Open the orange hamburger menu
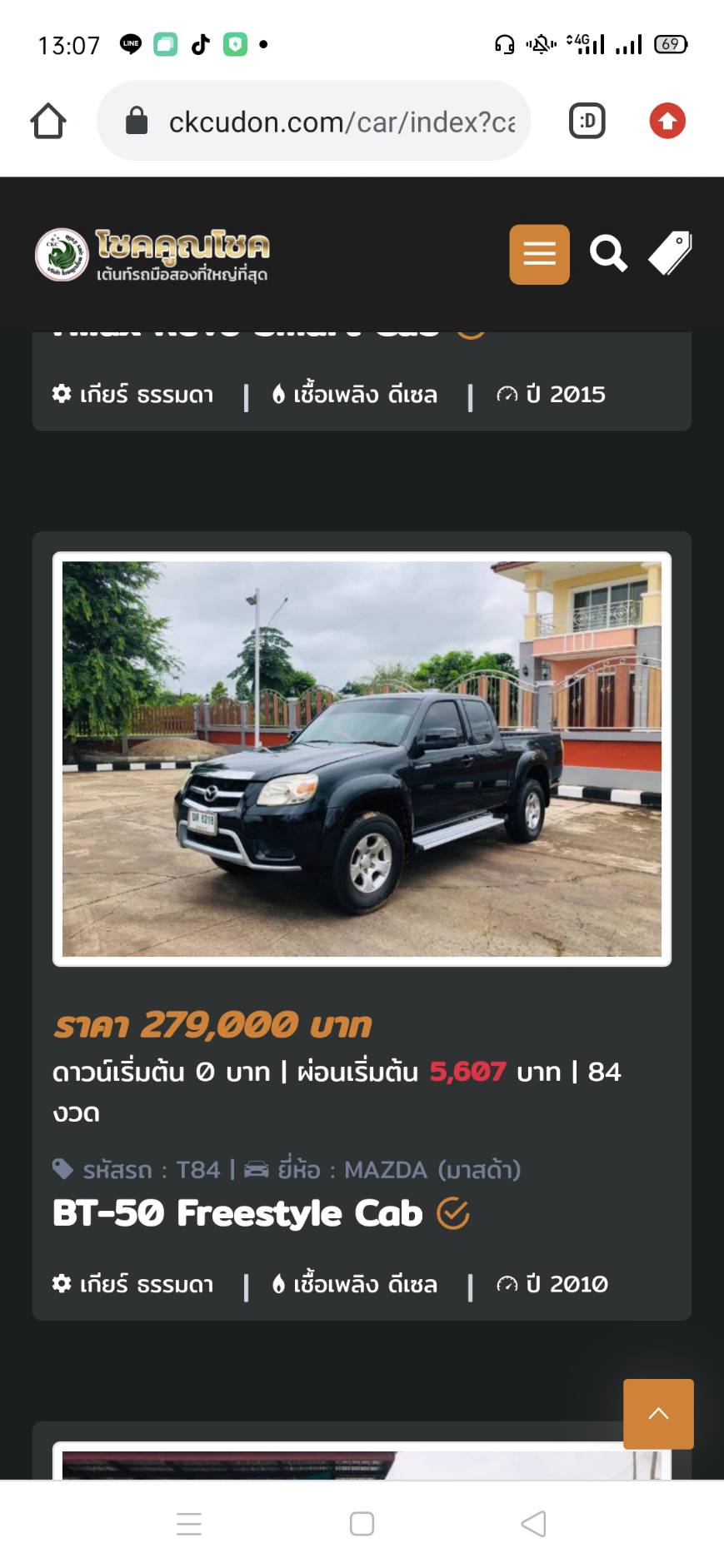The width and height of the screenshot is (724, 1568). point(539,254)
